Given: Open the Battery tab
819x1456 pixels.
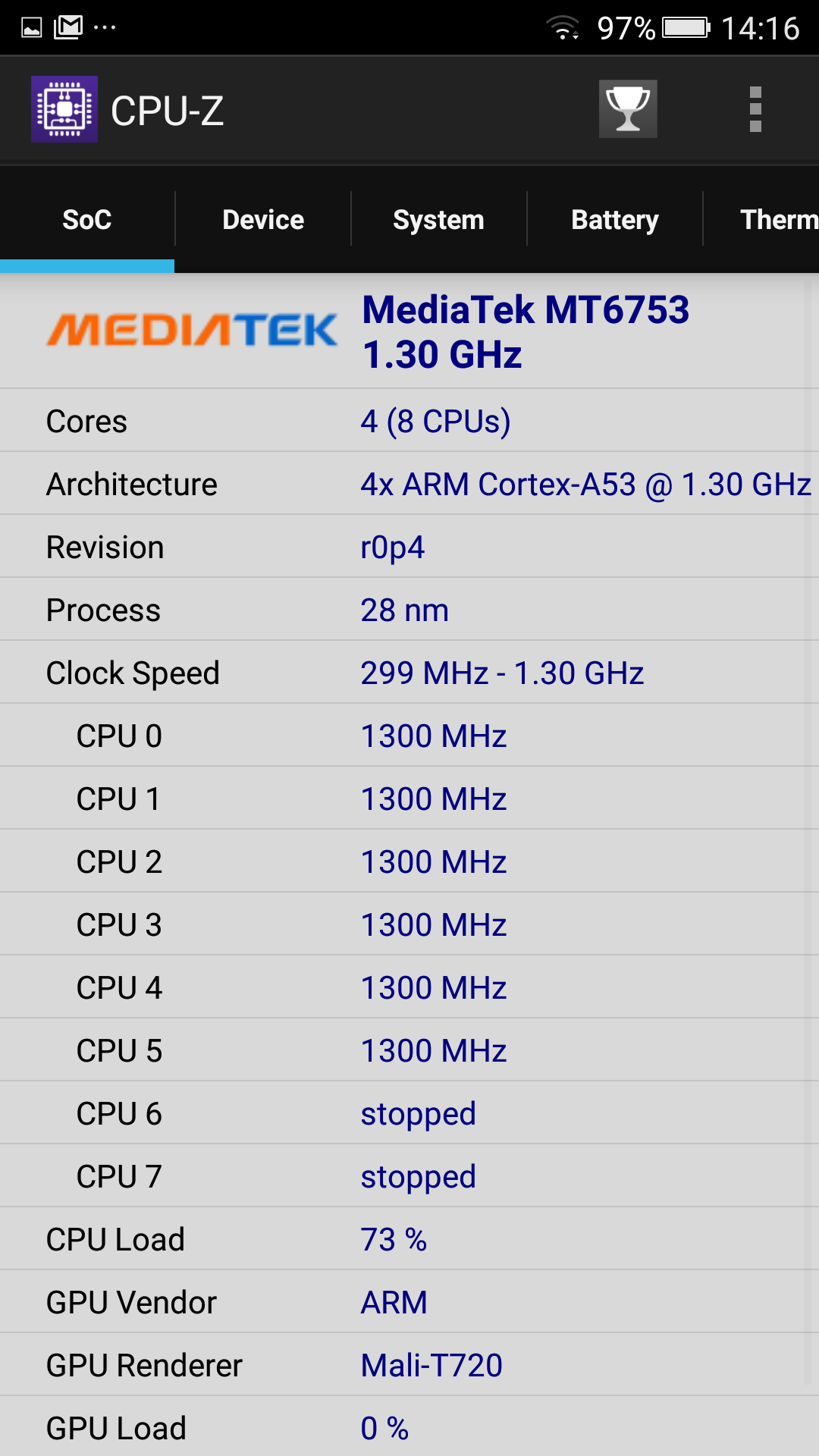Looking at the screenshot, I should click(x=614, y=220).
